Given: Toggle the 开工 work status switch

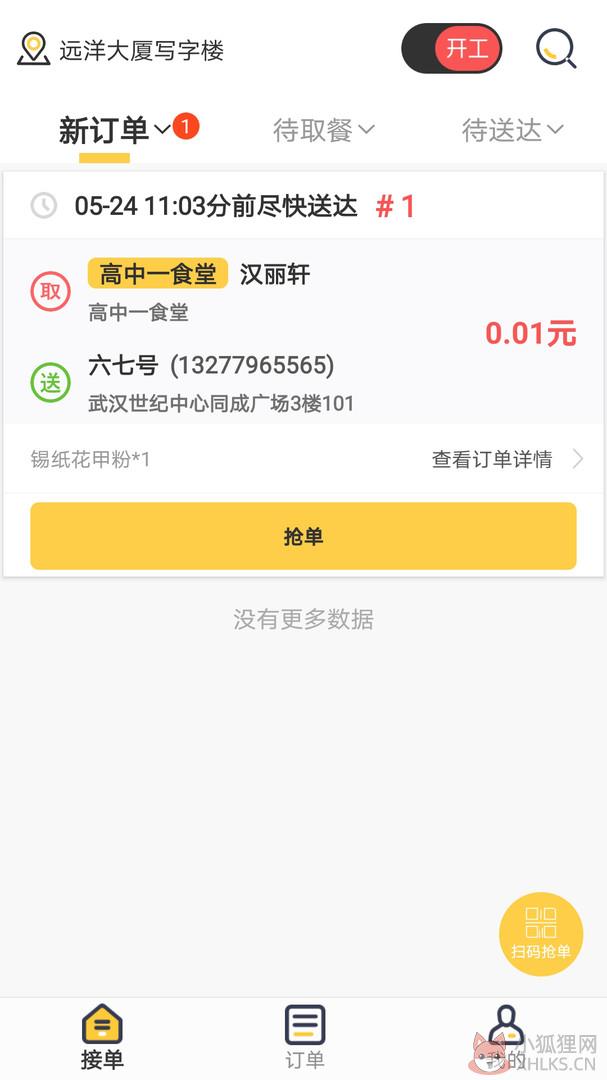Looking at the screenshot, I should [452, 48].
